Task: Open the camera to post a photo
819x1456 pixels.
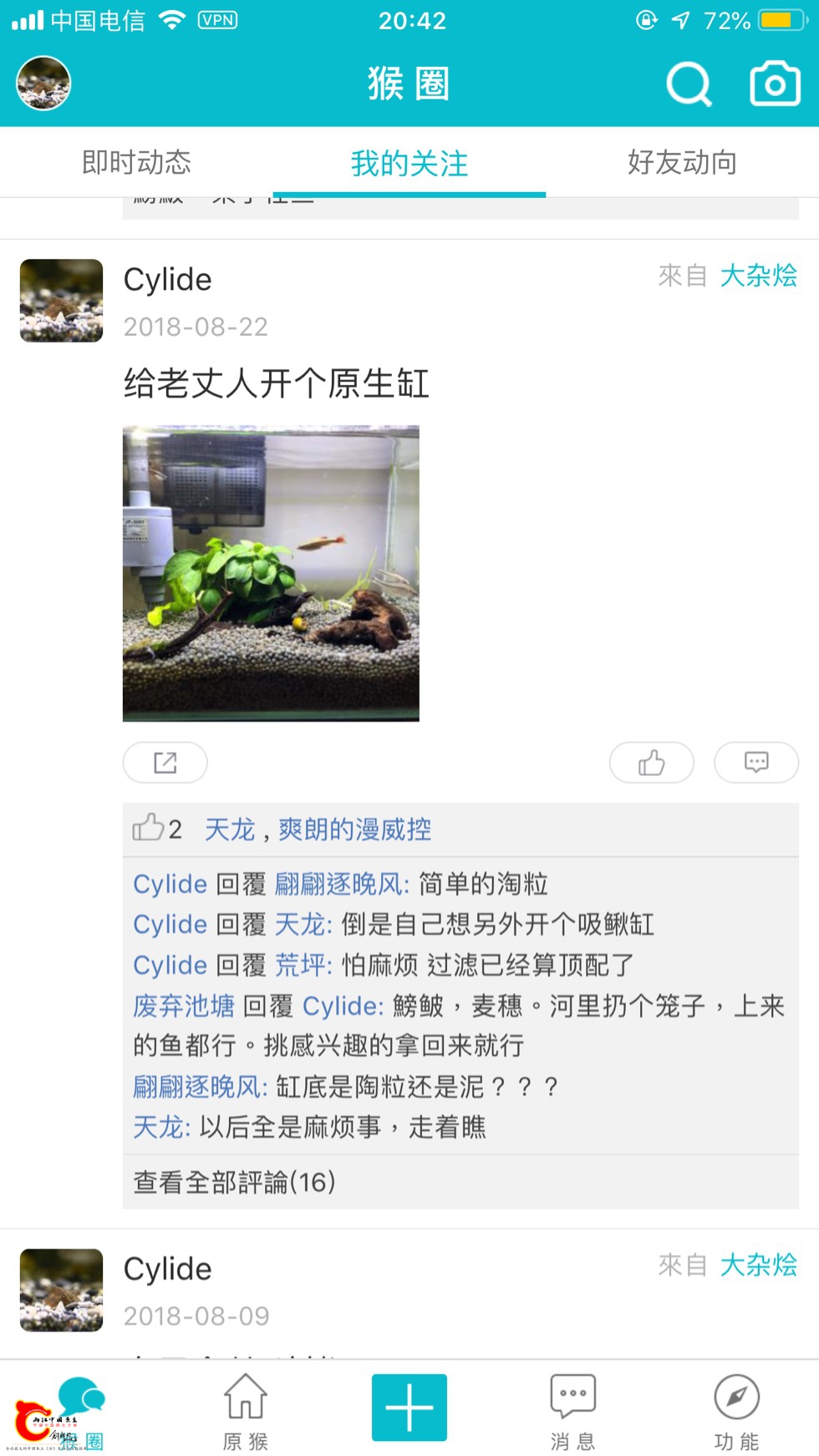Action: point(775,84)
